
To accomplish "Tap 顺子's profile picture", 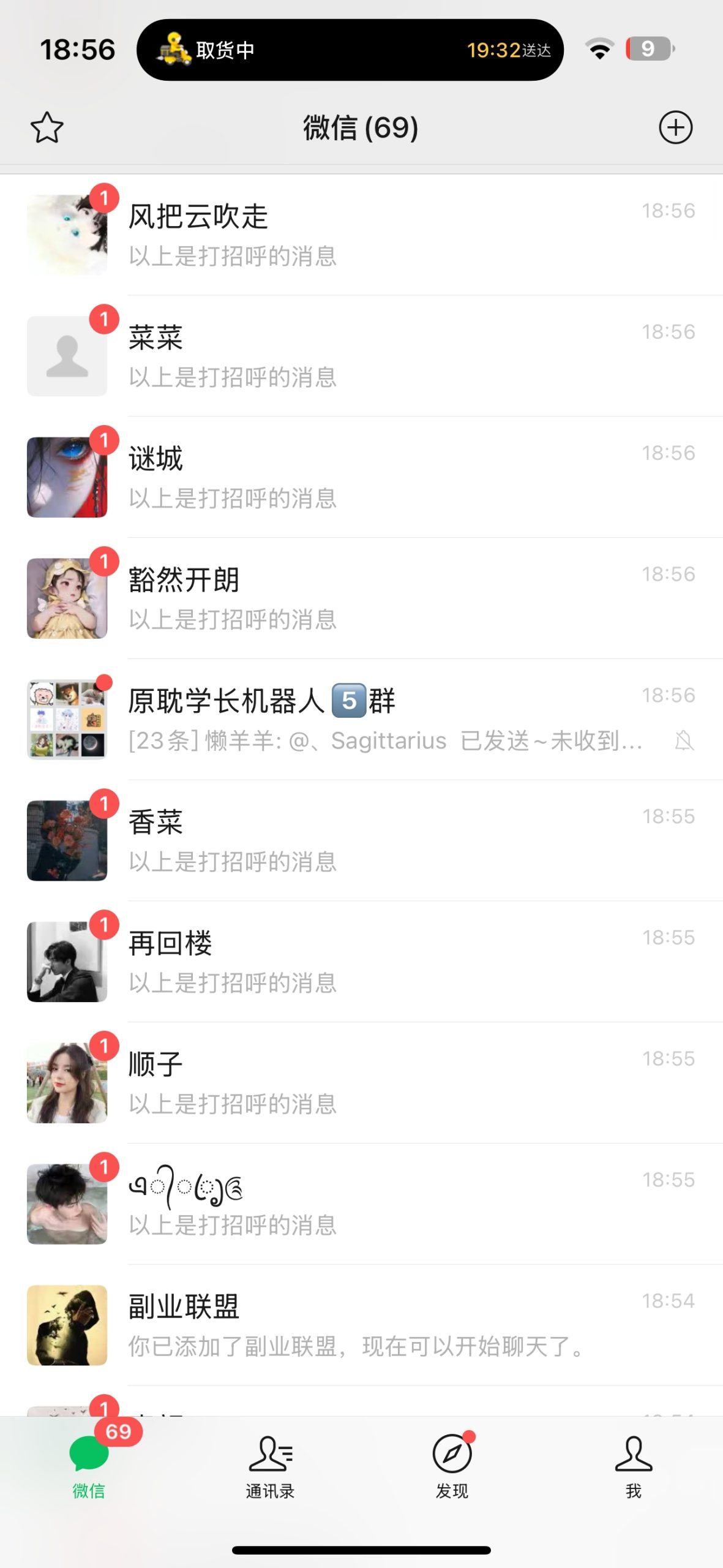I will pyautogui.click(x=67, y=1081).
